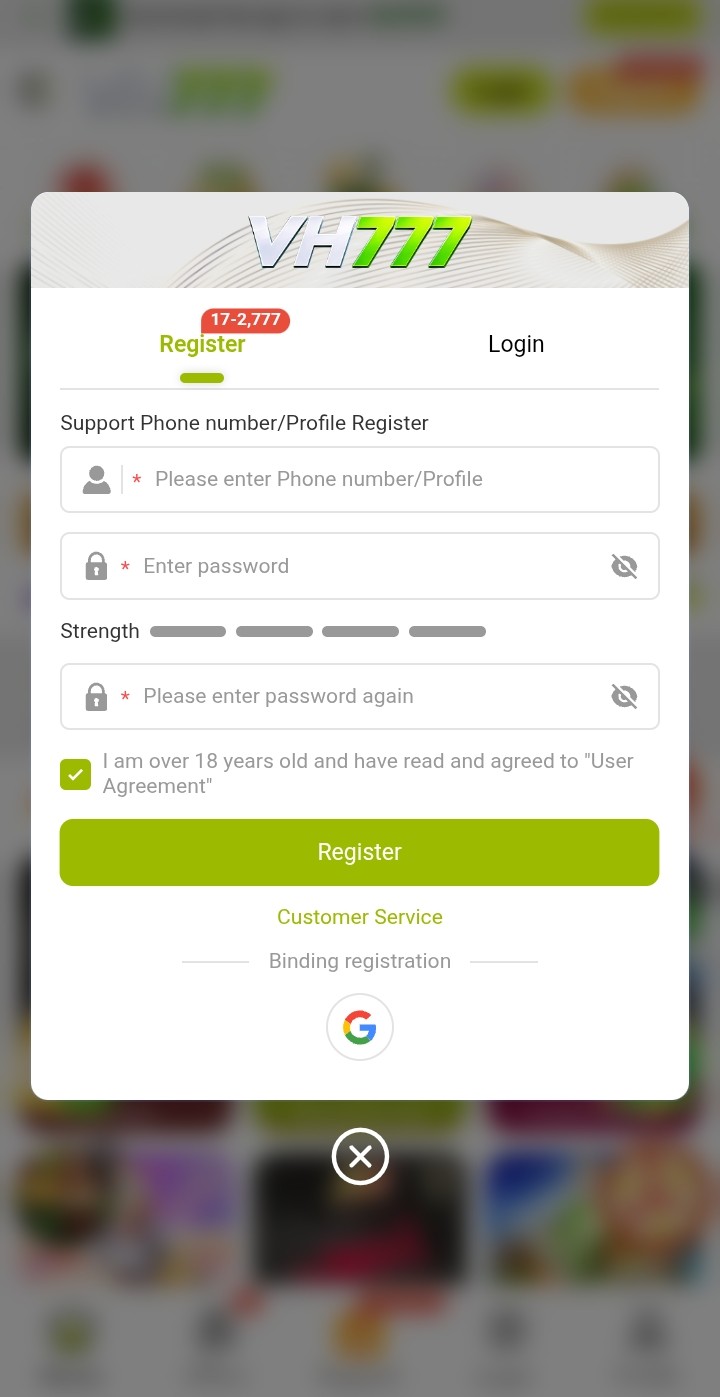
Task: Switch to the Login tab
Action: pyautogui.click(x=516, y=344)
